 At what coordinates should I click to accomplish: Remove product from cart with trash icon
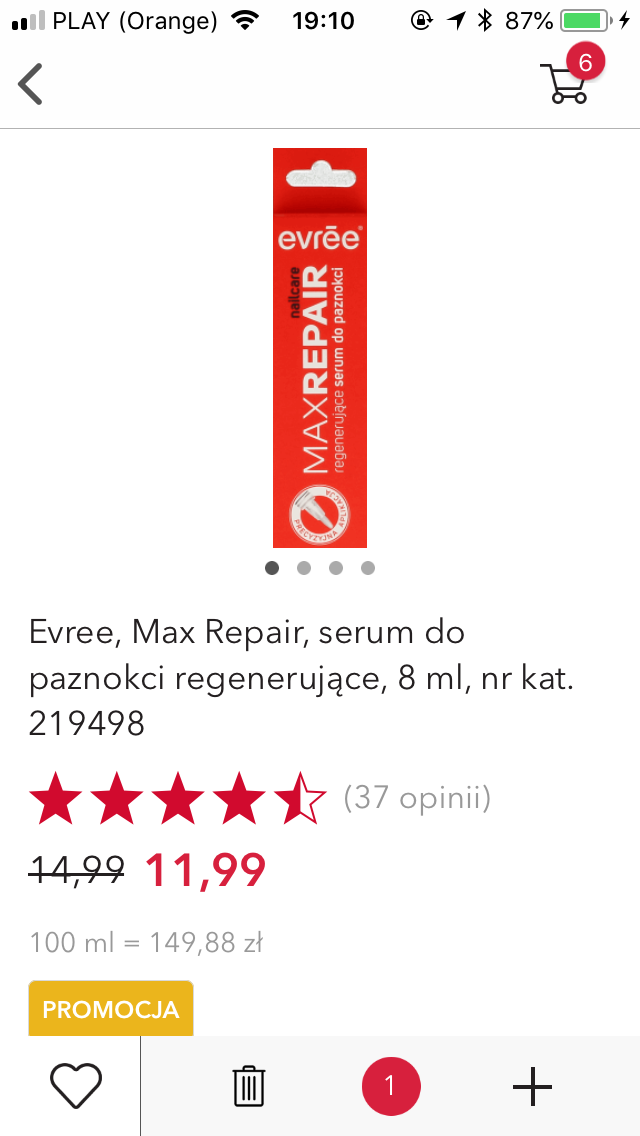pos(249,1086)
